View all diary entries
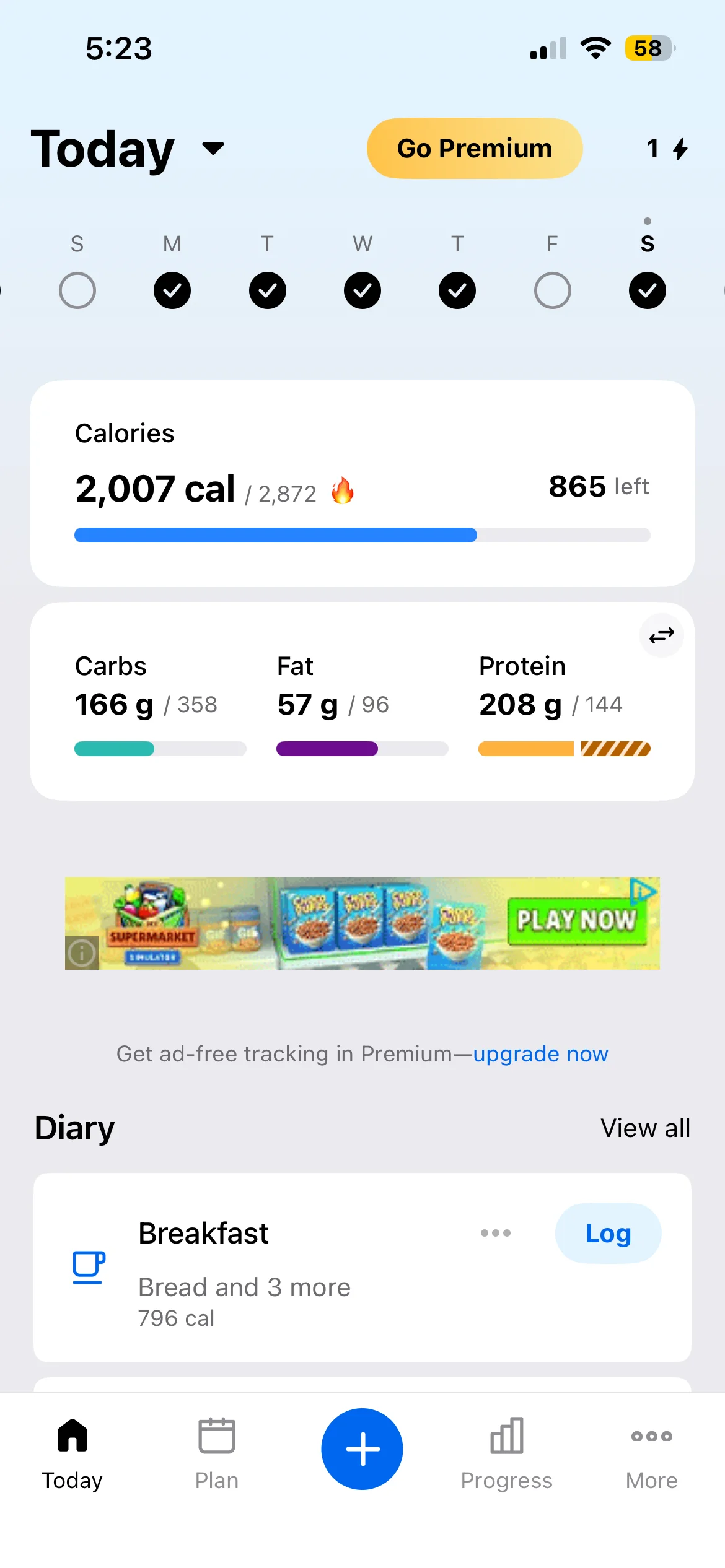 [645, 1128]
